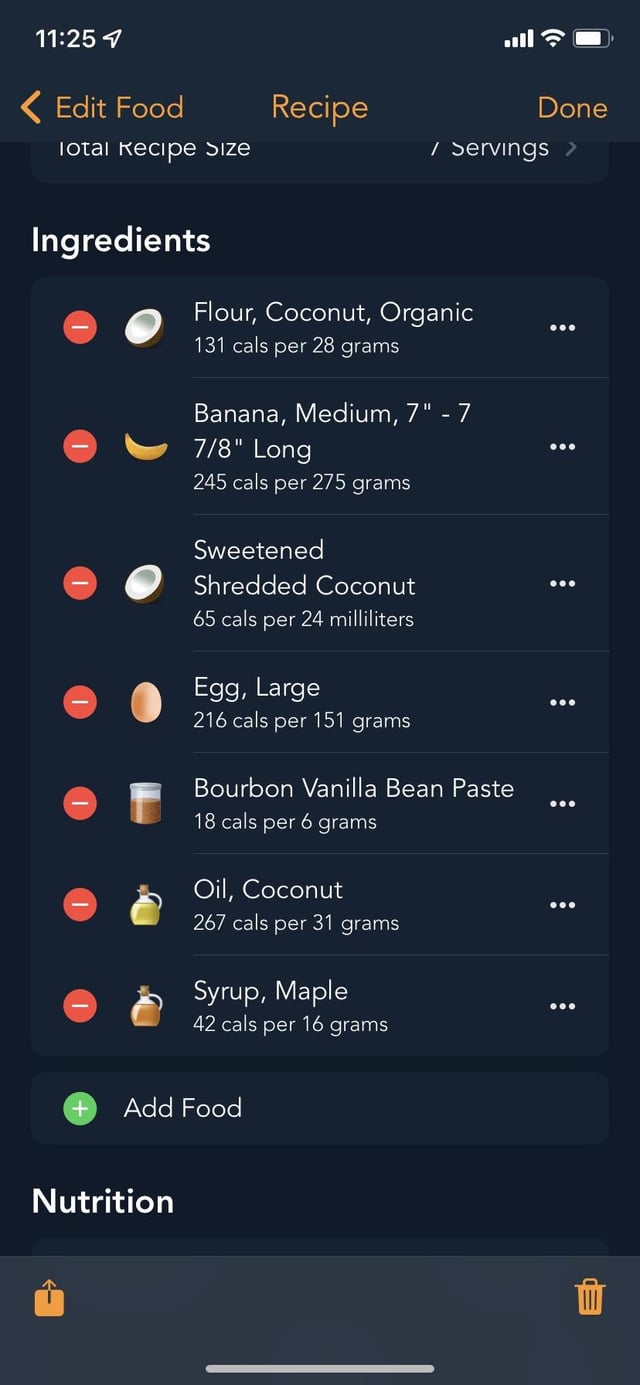Open more options for Syrup, Maple
This screenshot has width=640, height=1385.
pos(563,1005)
